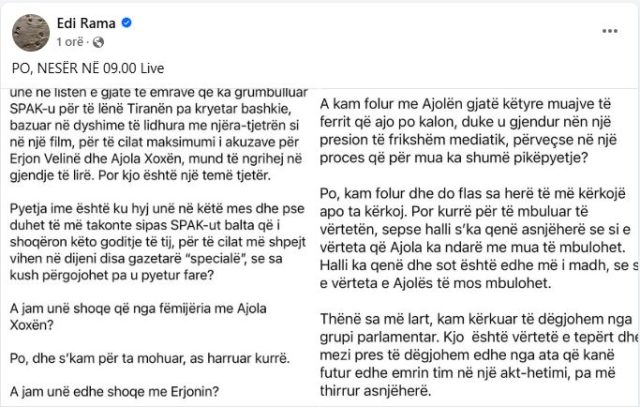Open the post timestamp link
Screen dimensions: 640x407
tap(70, 42)
